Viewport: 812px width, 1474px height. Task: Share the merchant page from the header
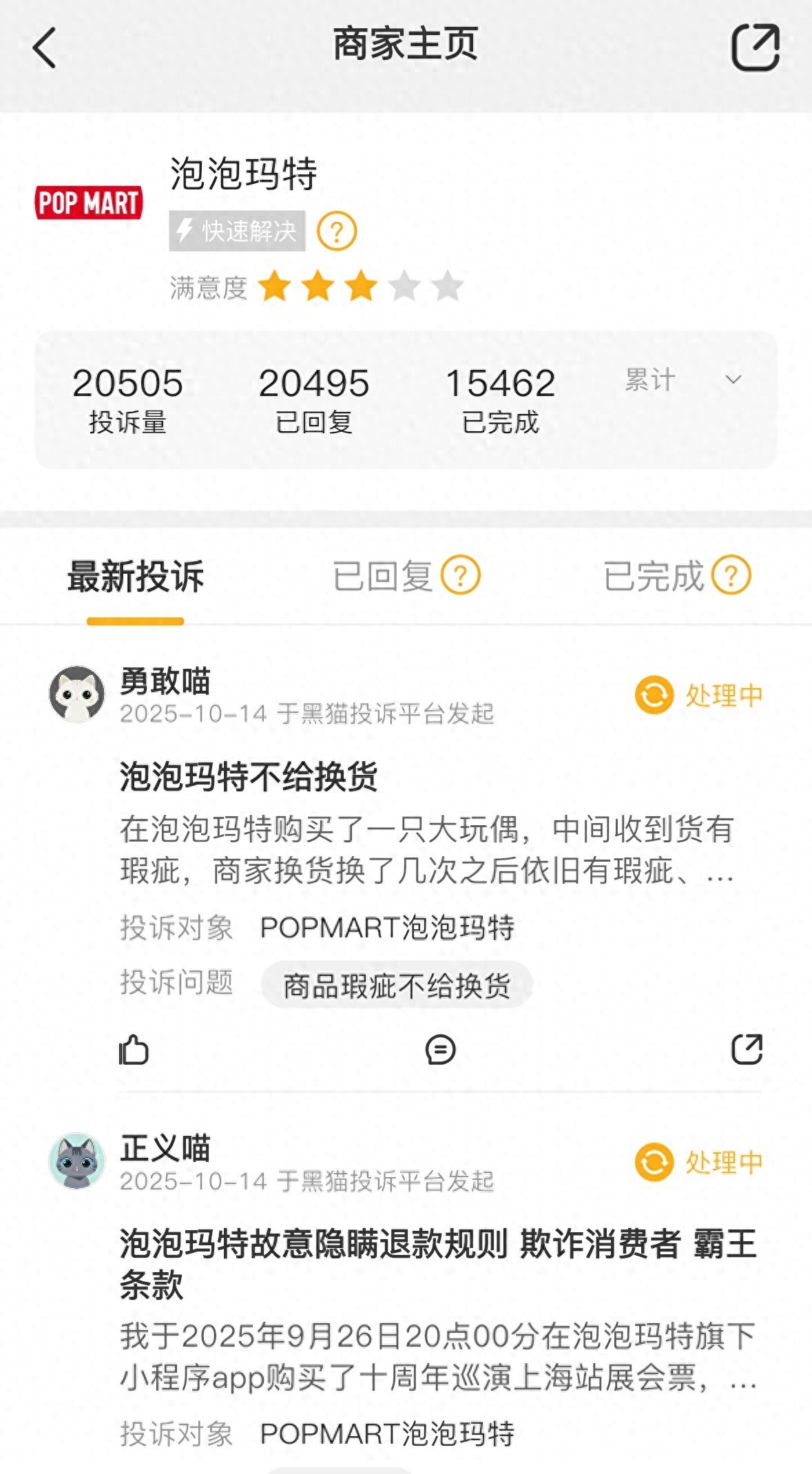point(755,48)
